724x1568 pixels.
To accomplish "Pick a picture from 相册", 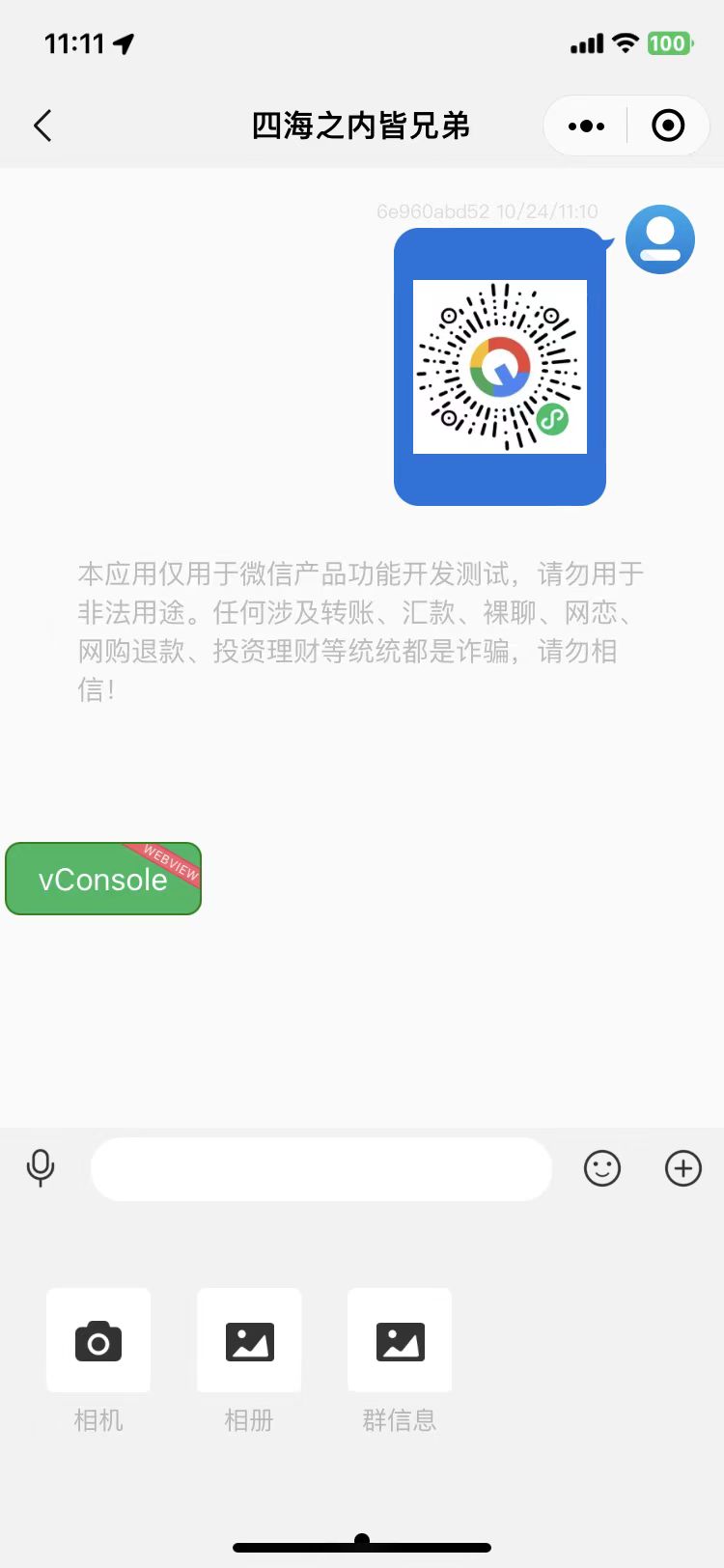I will [249, 1341].
